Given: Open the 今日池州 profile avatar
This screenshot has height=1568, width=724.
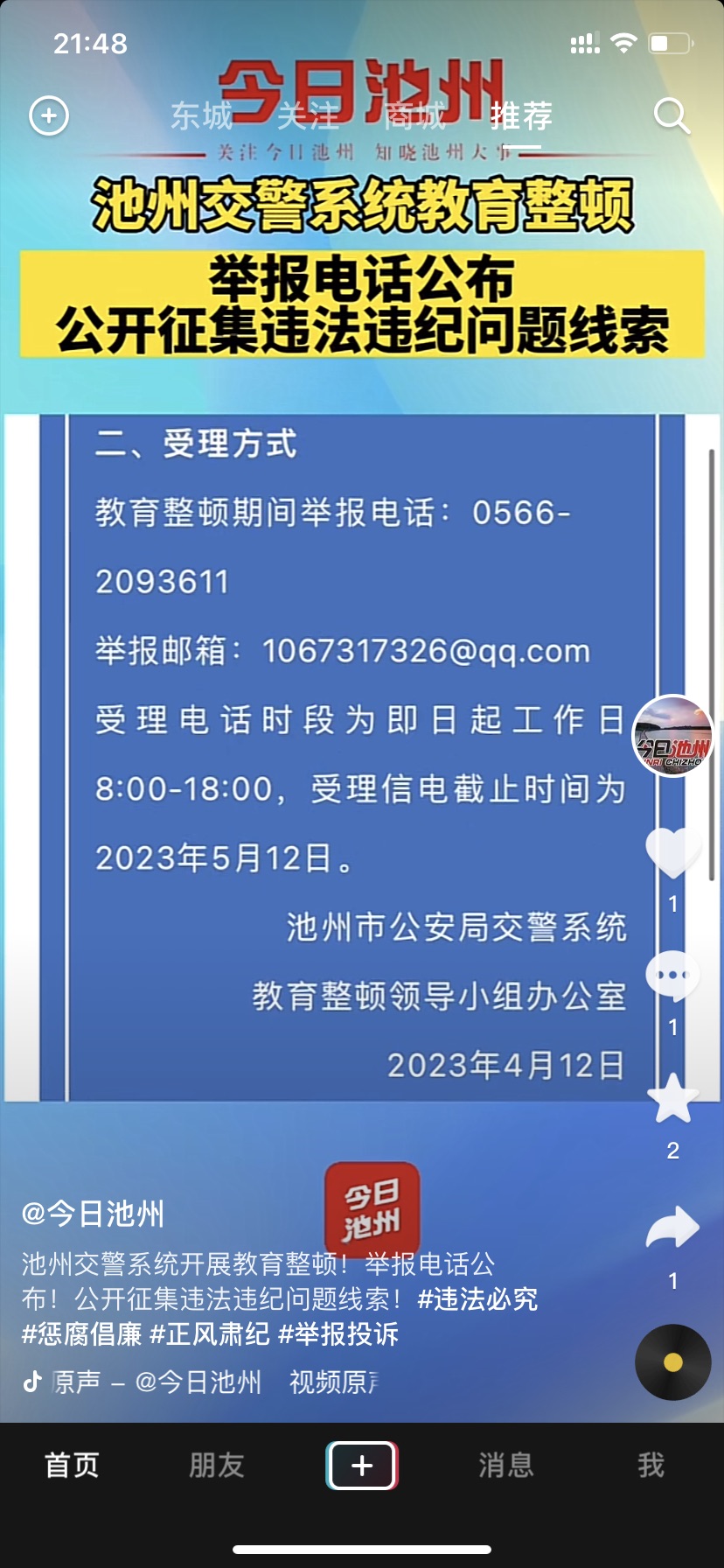Looking at the screenshot, I should pos(672,736).
